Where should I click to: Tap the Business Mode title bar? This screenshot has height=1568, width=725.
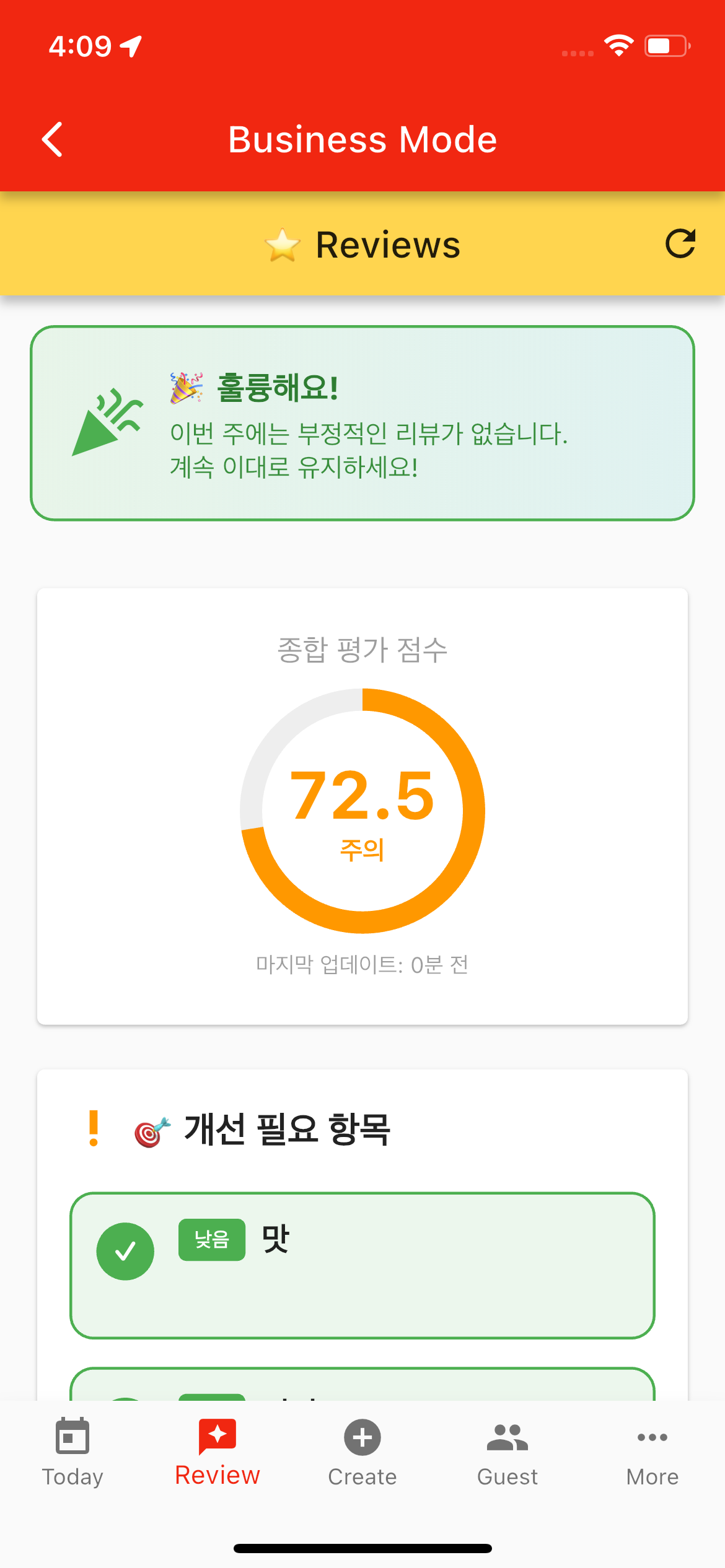(362, 139)
